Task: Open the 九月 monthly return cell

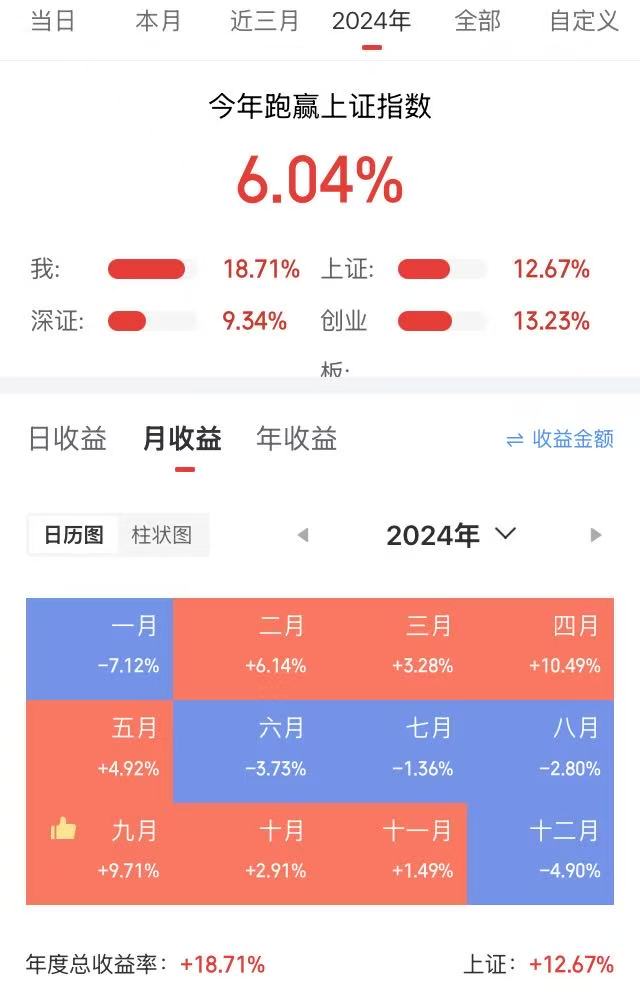Action: (100, 852)
